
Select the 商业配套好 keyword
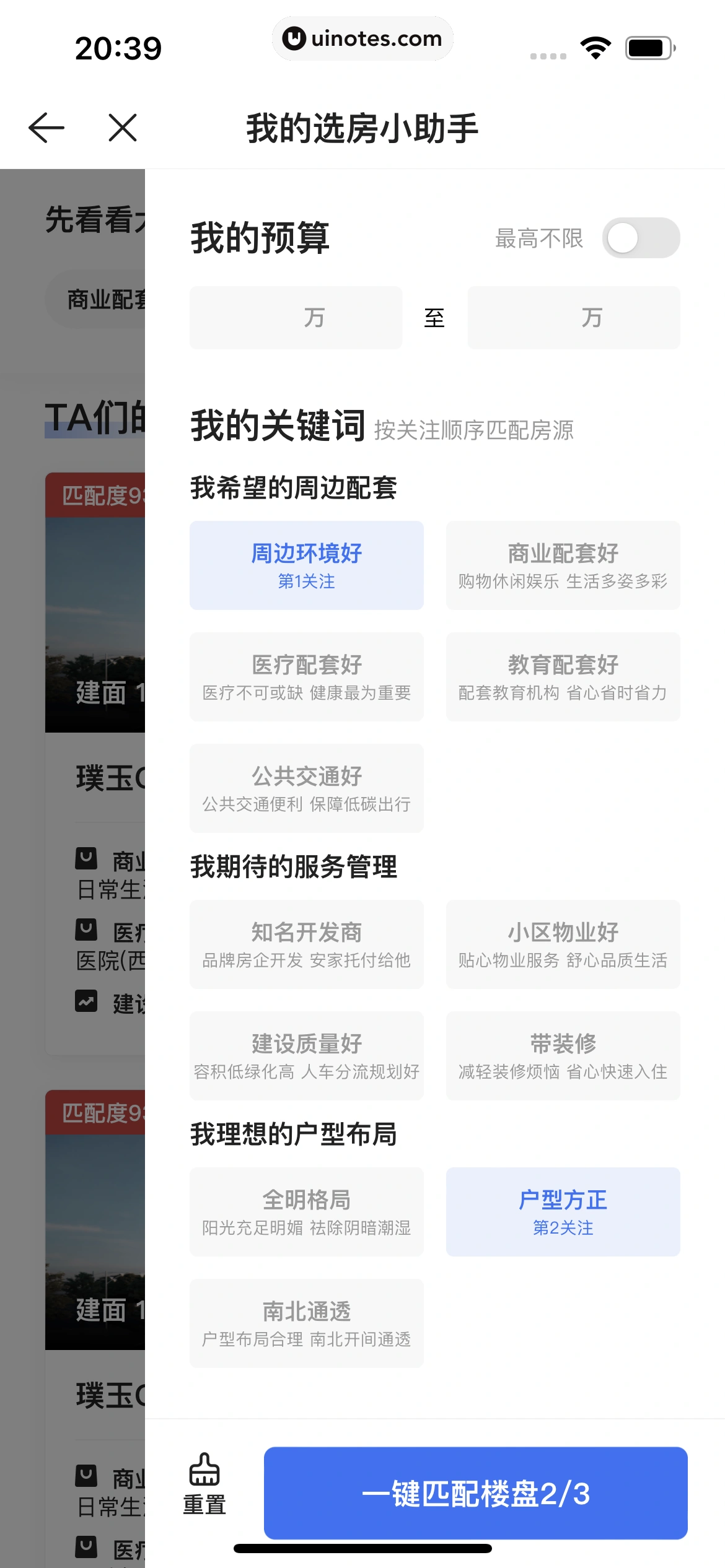563,565
